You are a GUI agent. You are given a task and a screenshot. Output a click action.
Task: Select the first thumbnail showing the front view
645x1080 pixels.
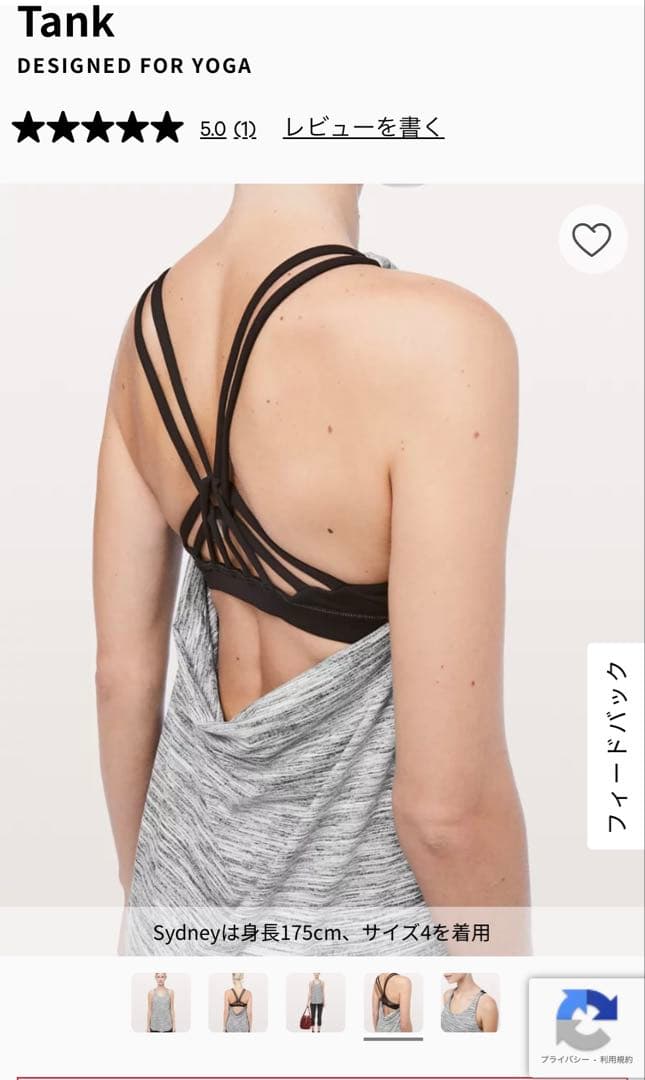tap(161, 1002)
